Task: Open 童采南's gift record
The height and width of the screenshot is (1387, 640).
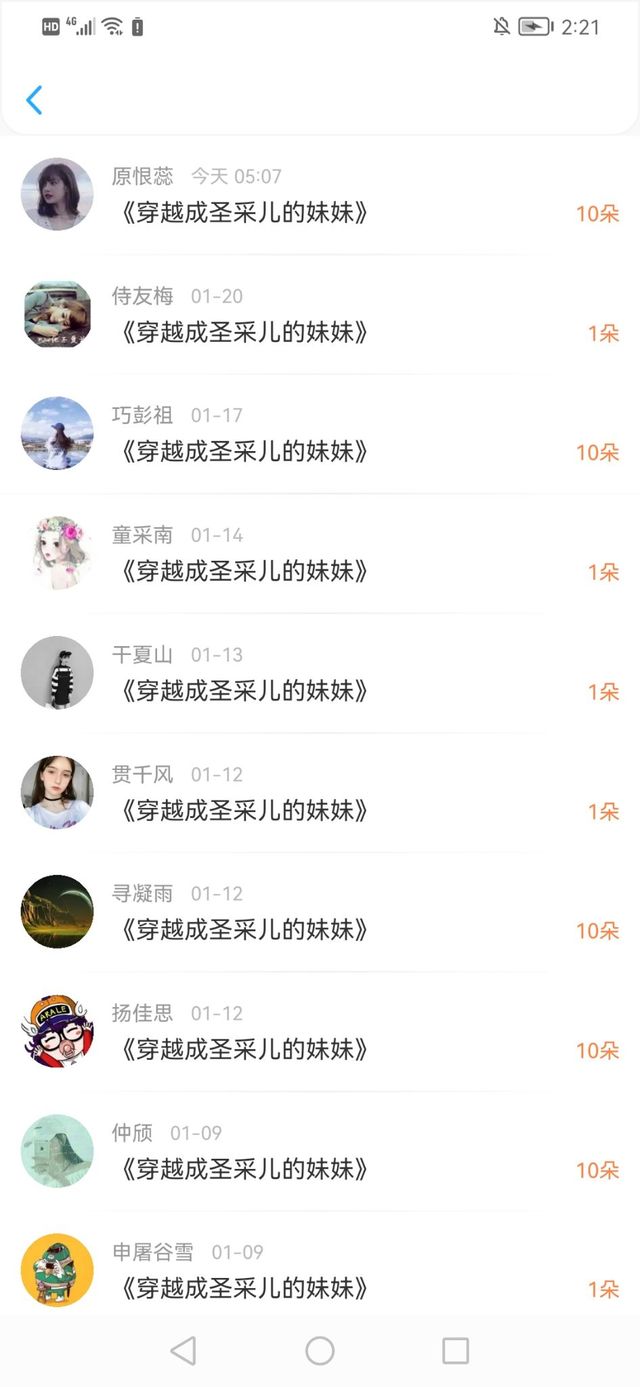Action: pyautogui.click(x=320, y=554)
